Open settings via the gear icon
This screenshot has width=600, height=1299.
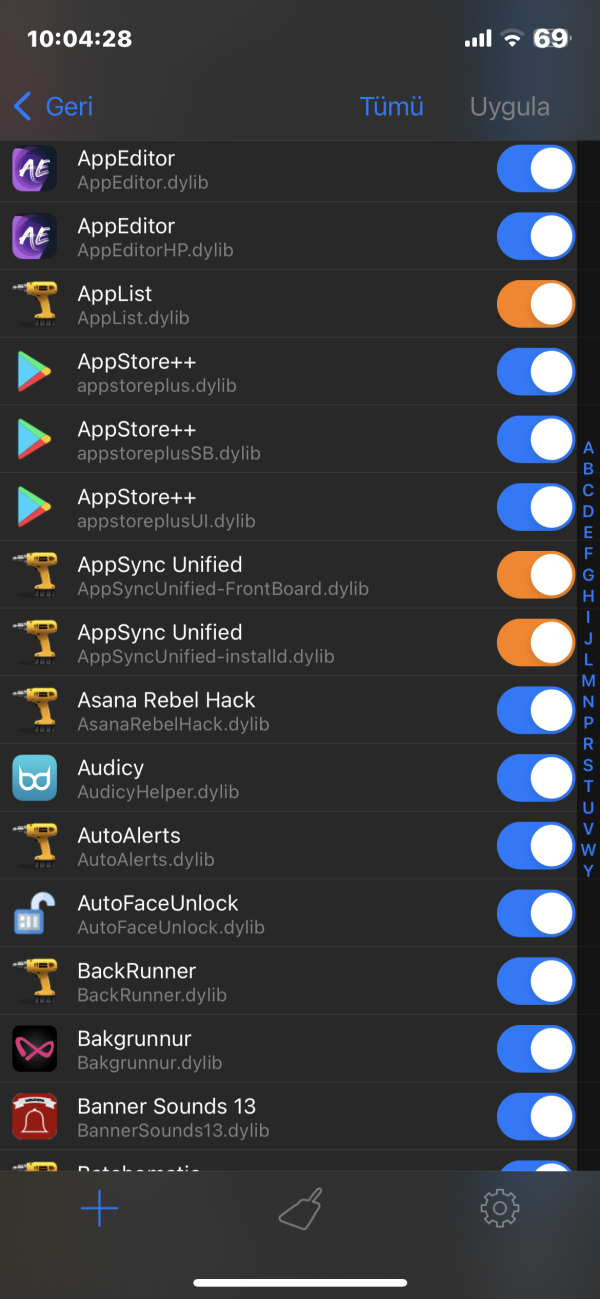(499, 1209)
